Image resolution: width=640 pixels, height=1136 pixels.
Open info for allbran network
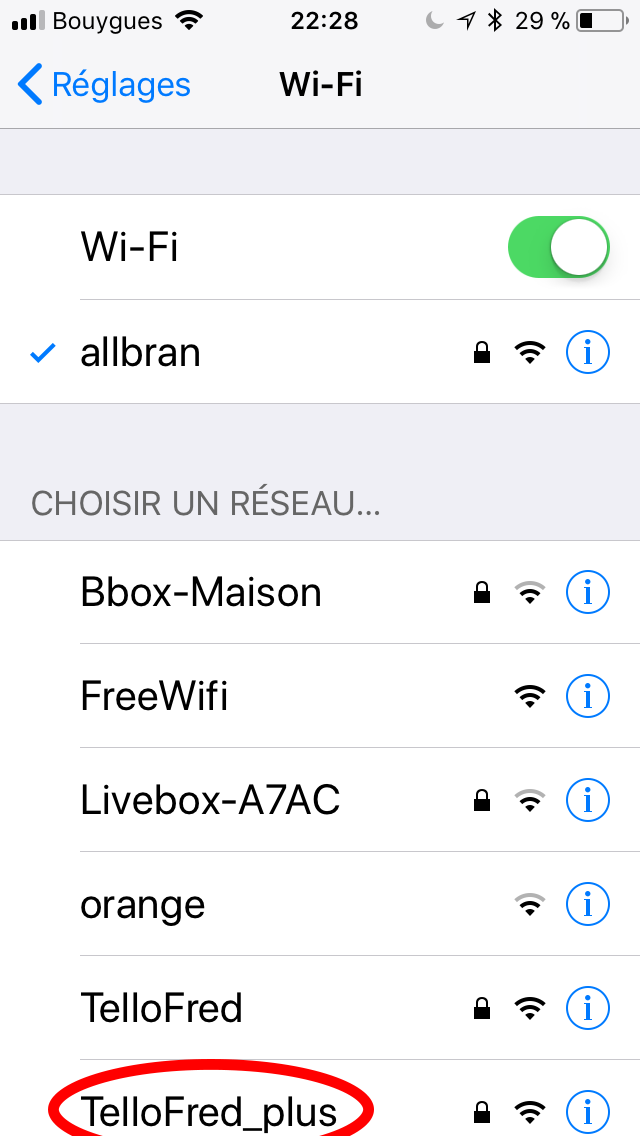[x=587, y=353]
